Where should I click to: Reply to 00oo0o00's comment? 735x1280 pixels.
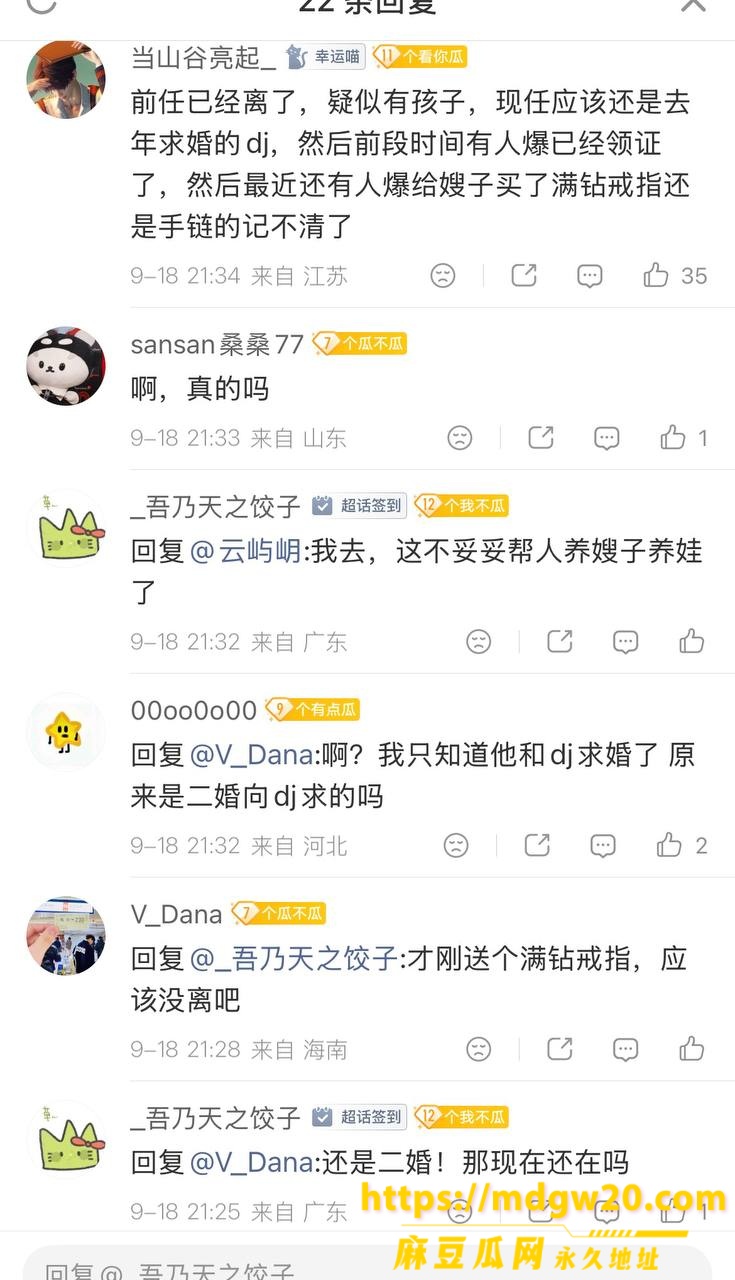click(603, 846)
